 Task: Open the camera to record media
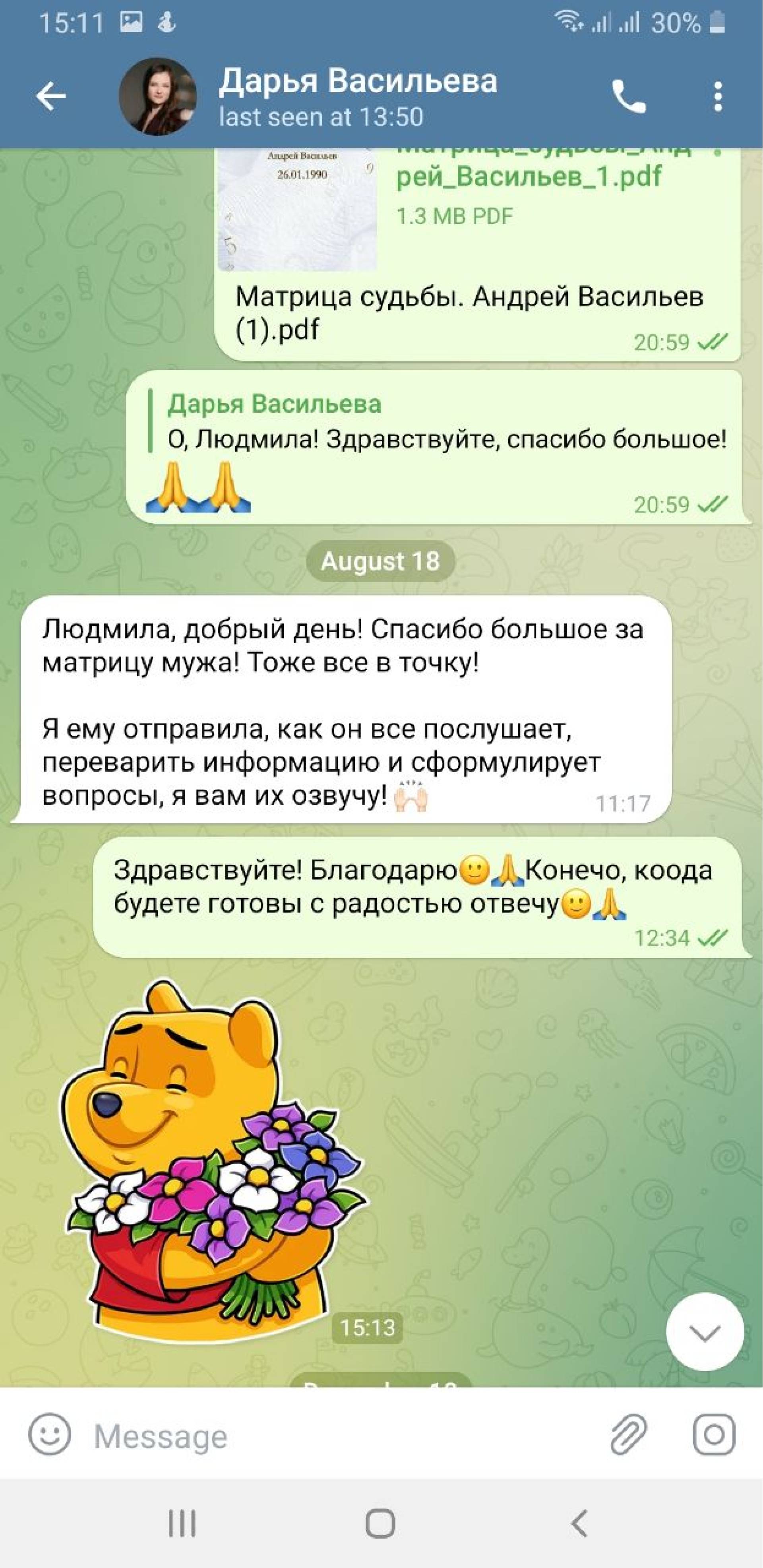714,1435
